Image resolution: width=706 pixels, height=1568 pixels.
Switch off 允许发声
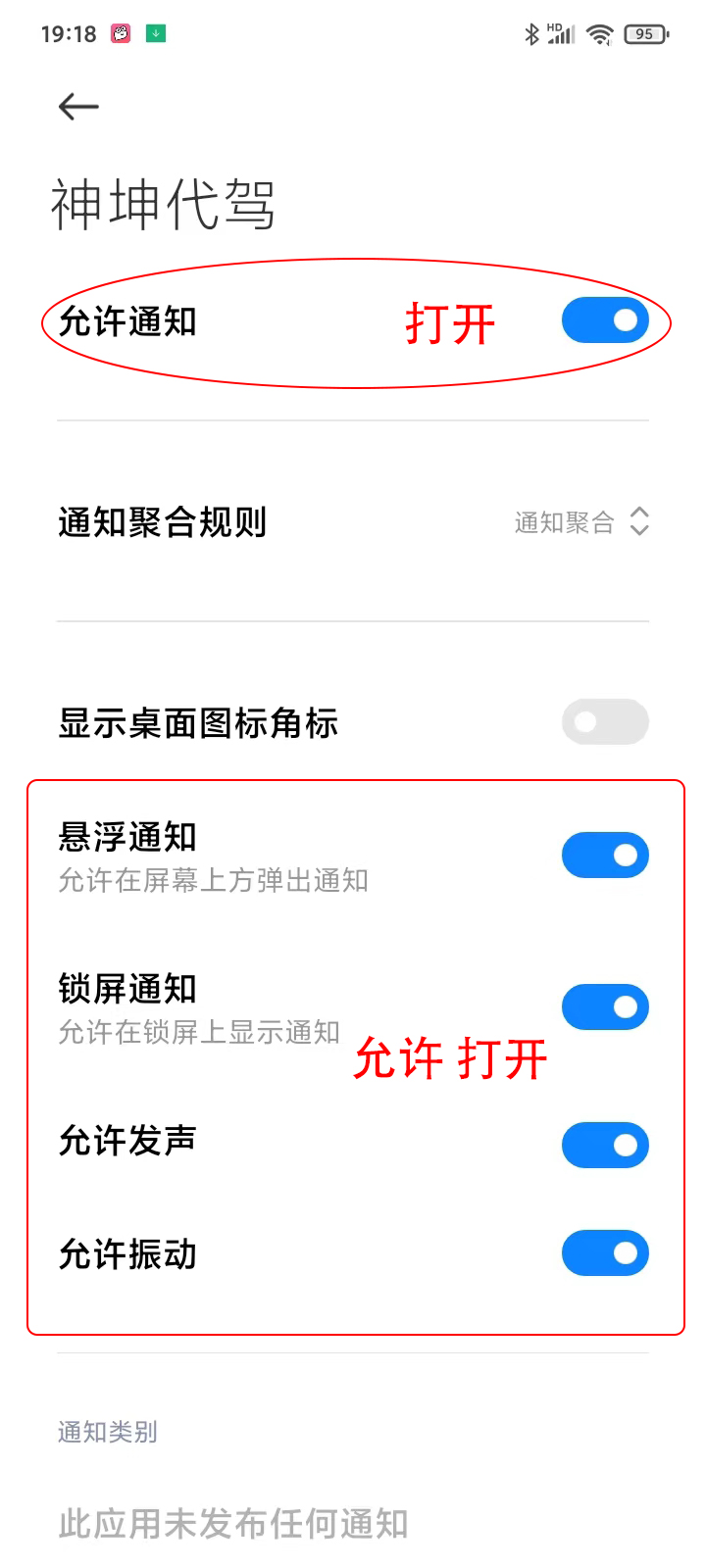click(605, 1145)
